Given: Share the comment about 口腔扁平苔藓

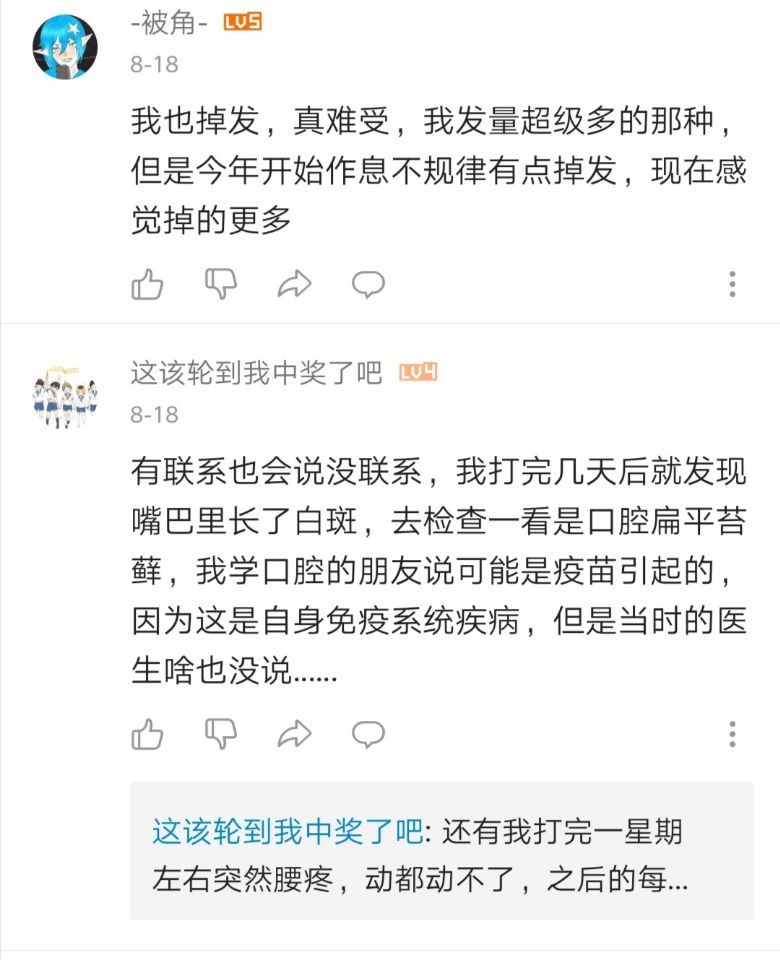Looking at the screenshot, I should coord(294,734).
